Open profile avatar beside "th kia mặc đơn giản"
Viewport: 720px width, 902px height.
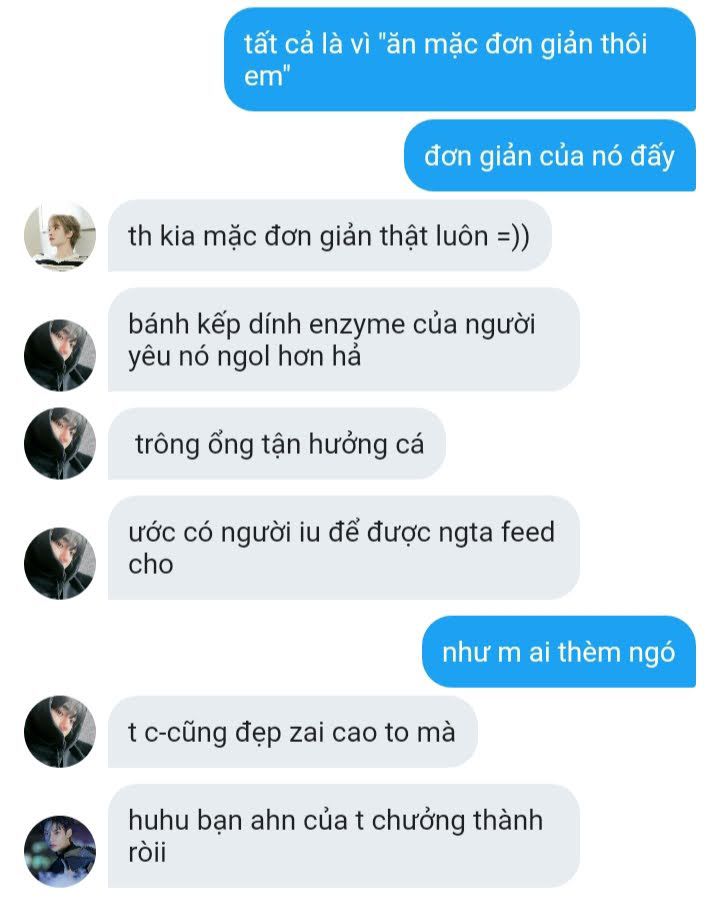tap(59, 236)
